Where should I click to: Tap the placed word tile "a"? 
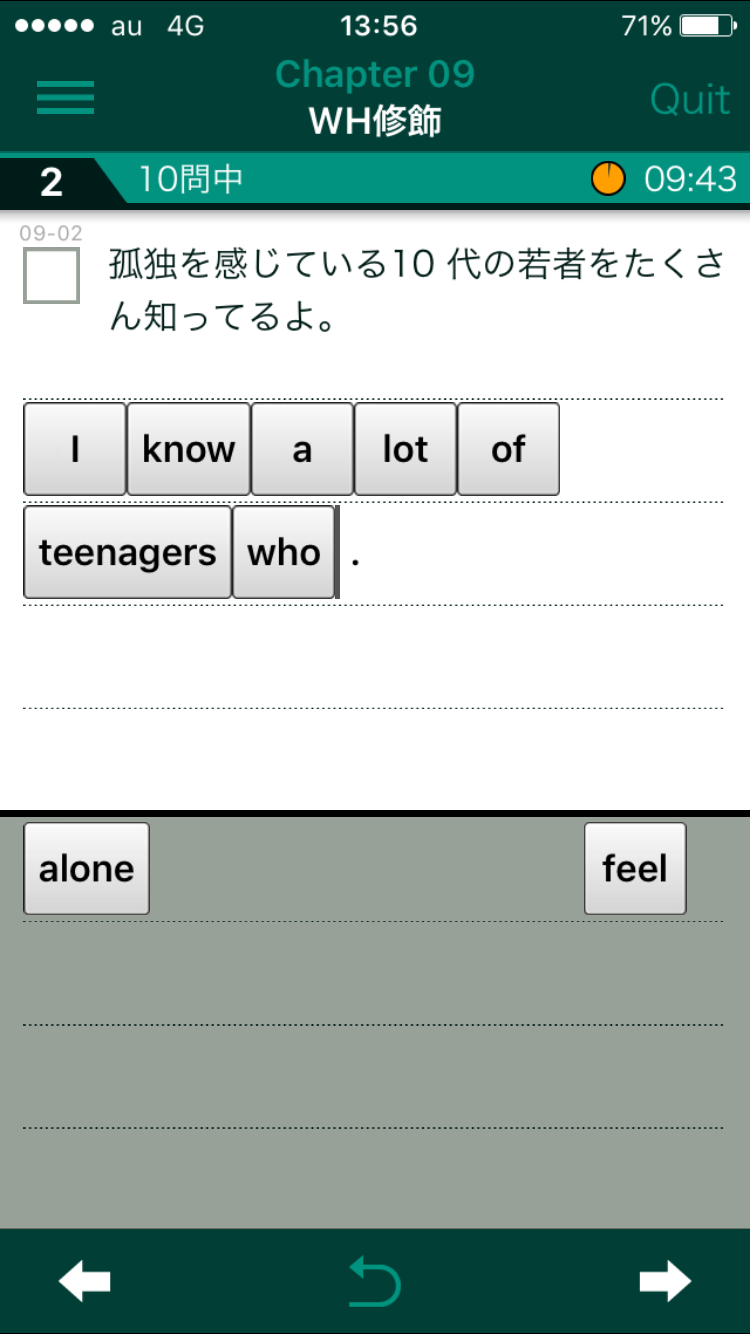[302, 449]
